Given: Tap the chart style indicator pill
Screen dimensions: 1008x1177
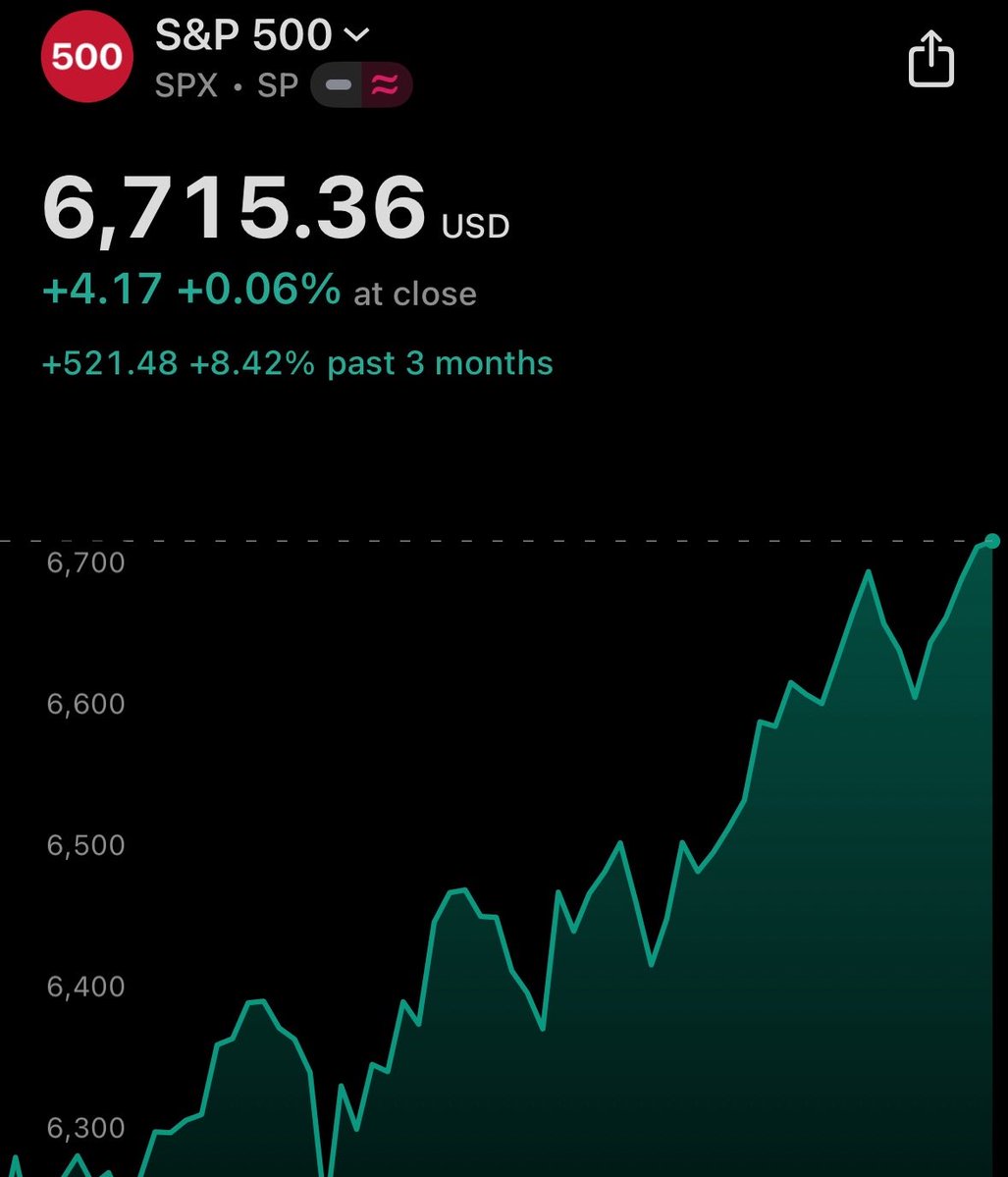Looking at the screenshot, I should click(361, 86).
